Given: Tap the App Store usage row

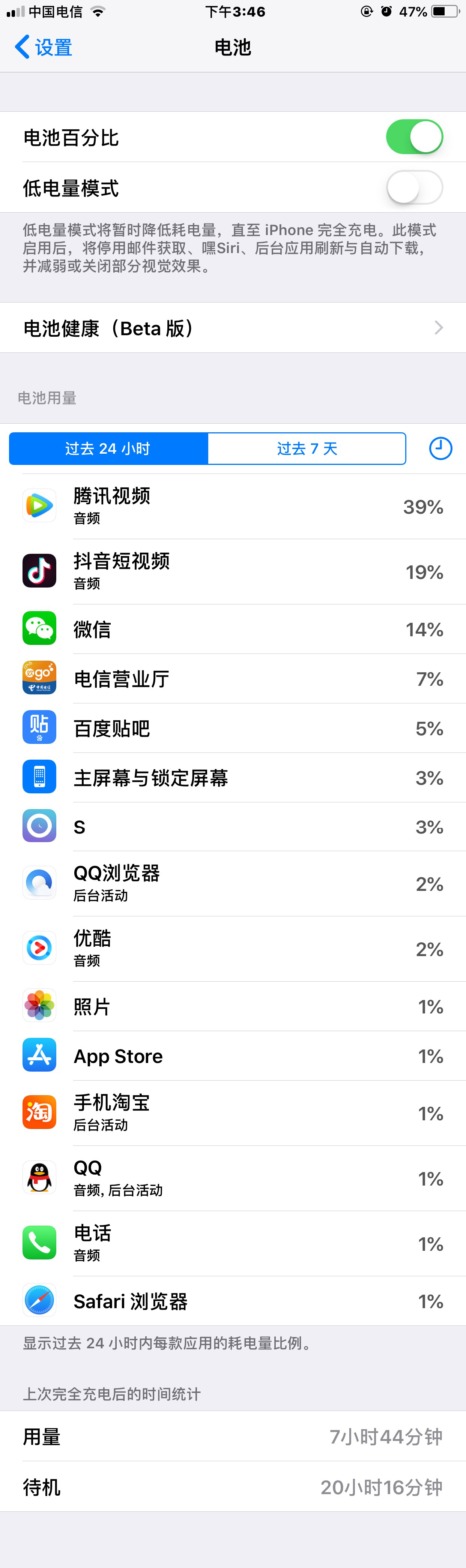Looking at the screenshot, I should tap(233, 1055).
